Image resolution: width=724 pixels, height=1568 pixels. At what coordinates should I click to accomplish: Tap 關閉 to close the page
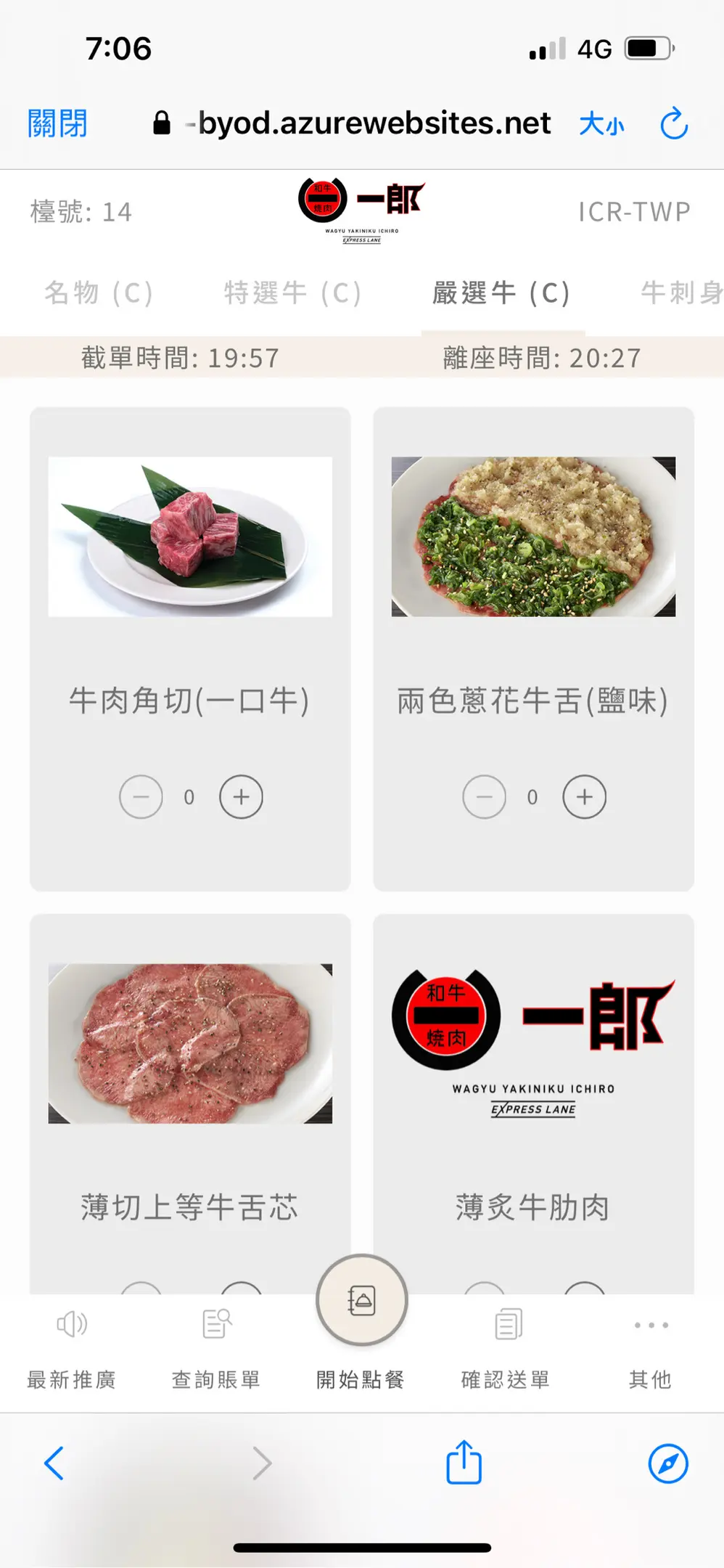coord(58,122)
